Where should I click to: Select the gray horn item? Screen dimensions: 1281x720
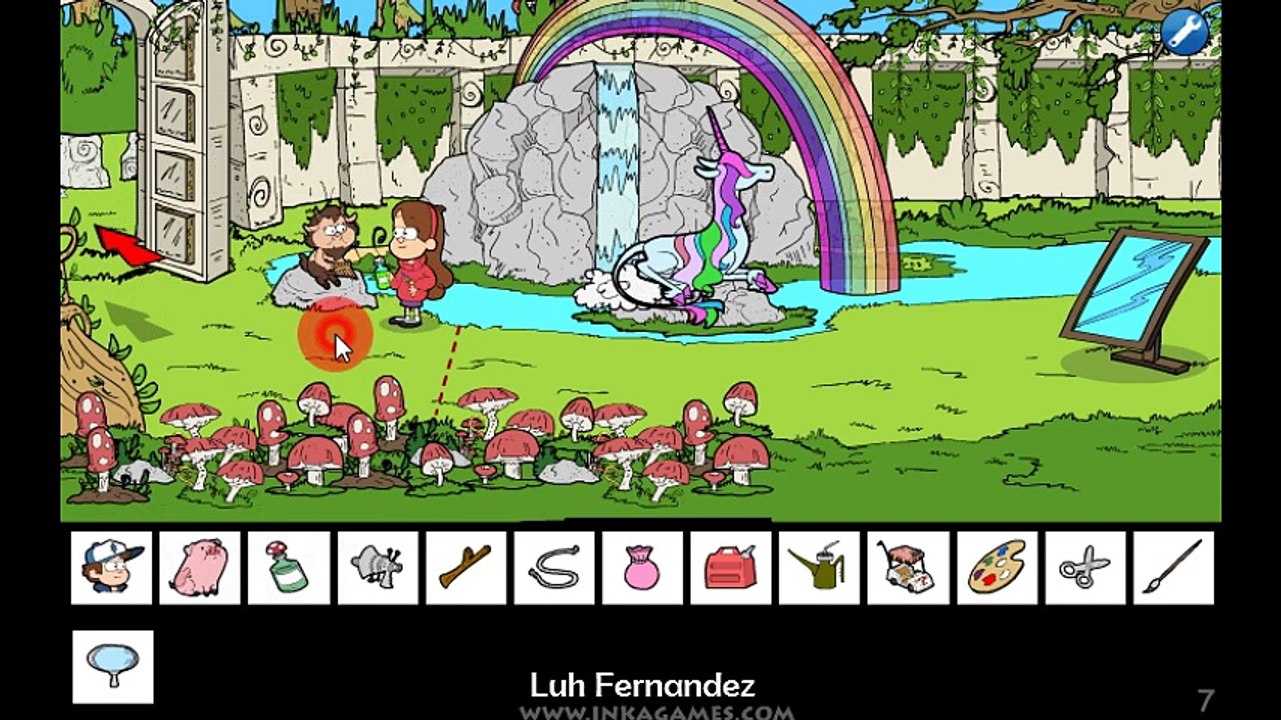click(x=377, y=568)
